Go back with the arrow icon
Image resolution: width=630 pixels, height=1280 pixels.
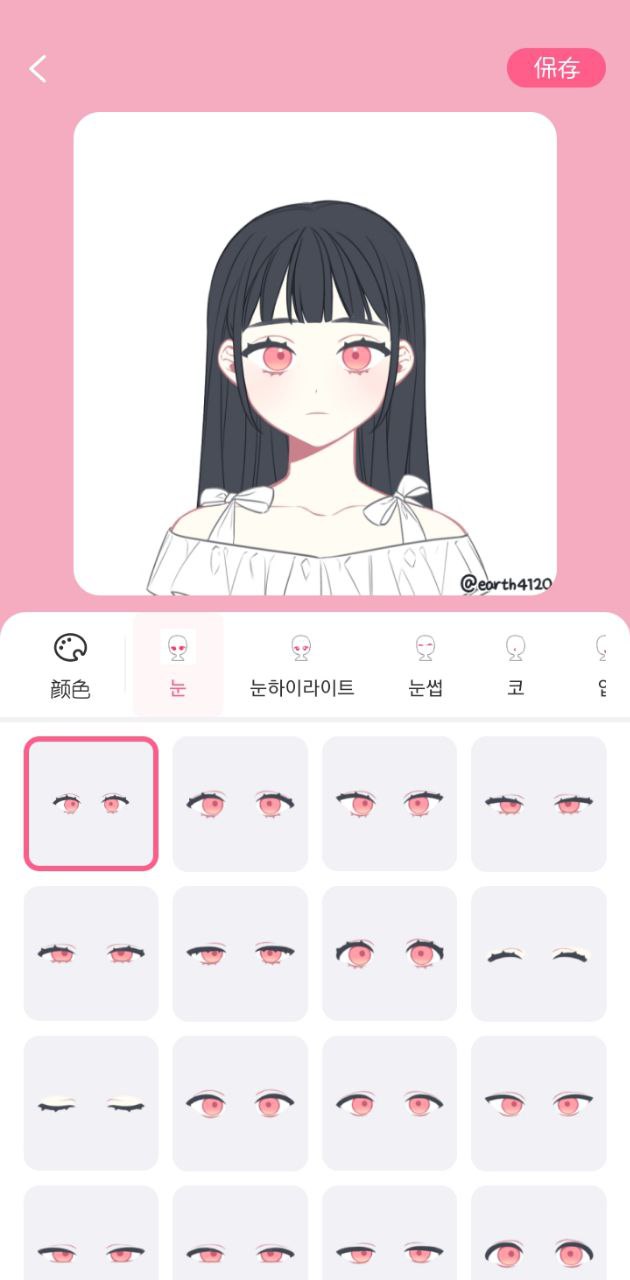point(38,69)
